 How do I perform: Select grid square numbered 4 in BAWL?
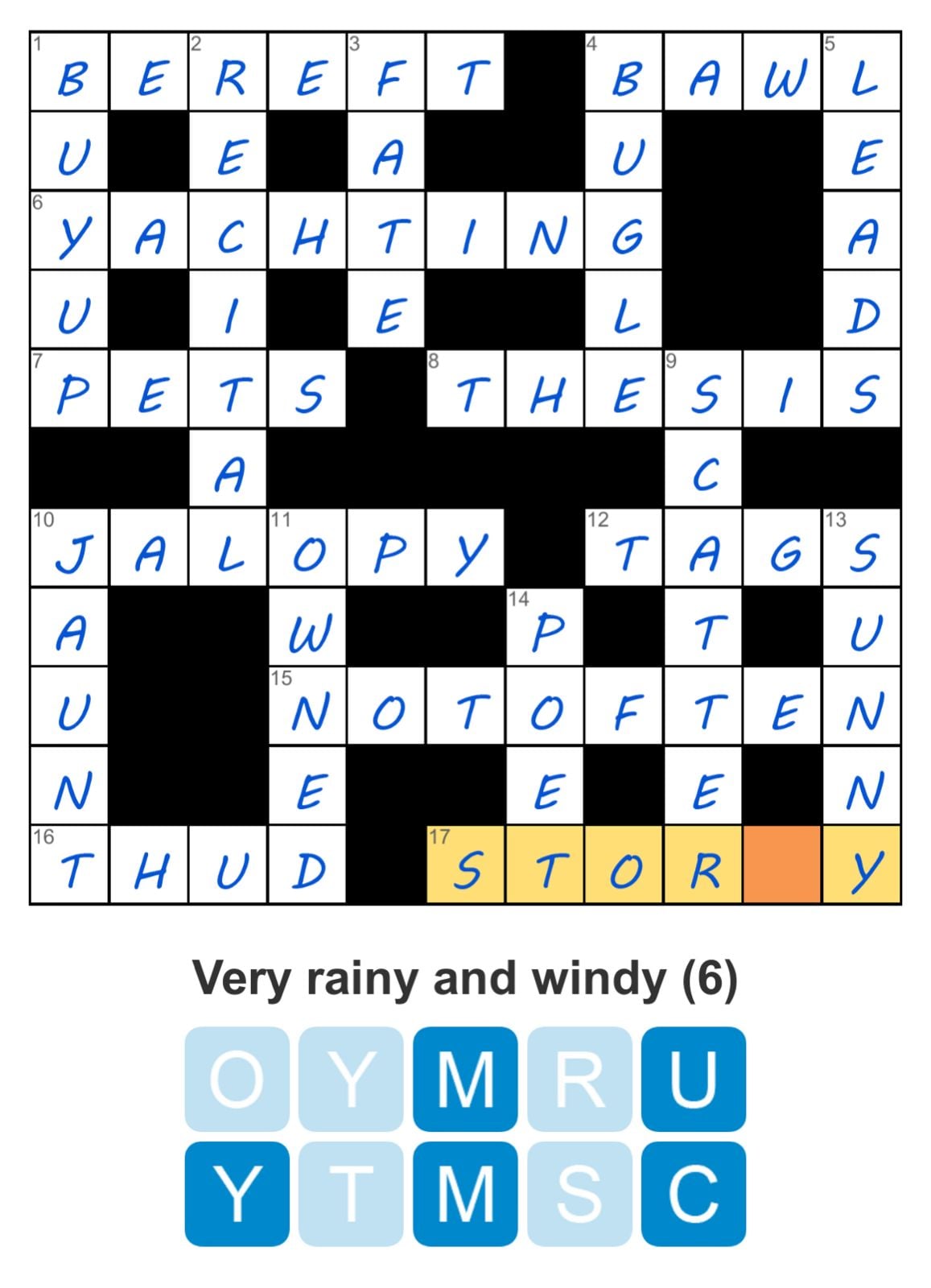[624, 72]
